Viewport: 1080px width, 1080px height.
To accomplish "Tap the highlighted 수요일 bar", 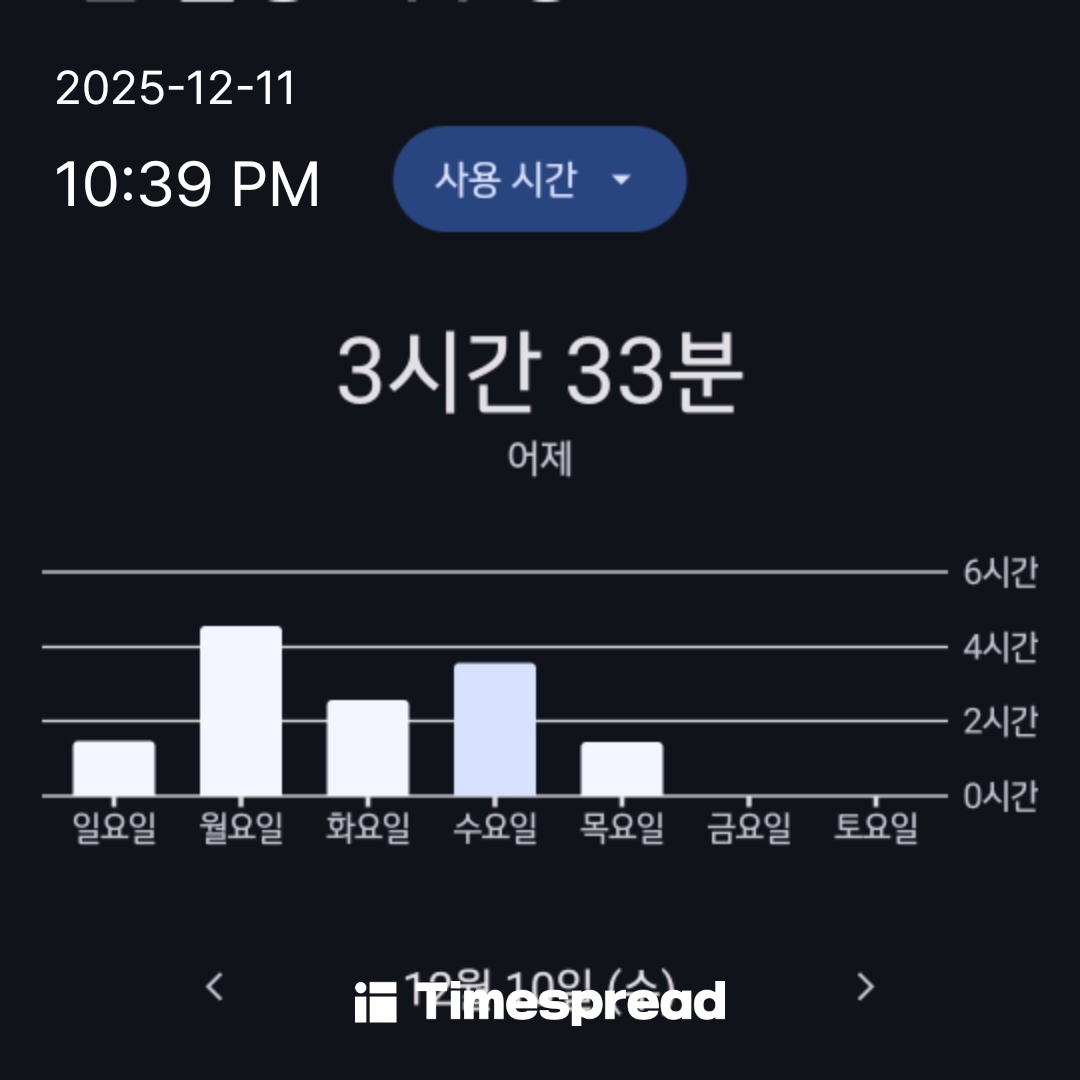I will click(495, 729).
